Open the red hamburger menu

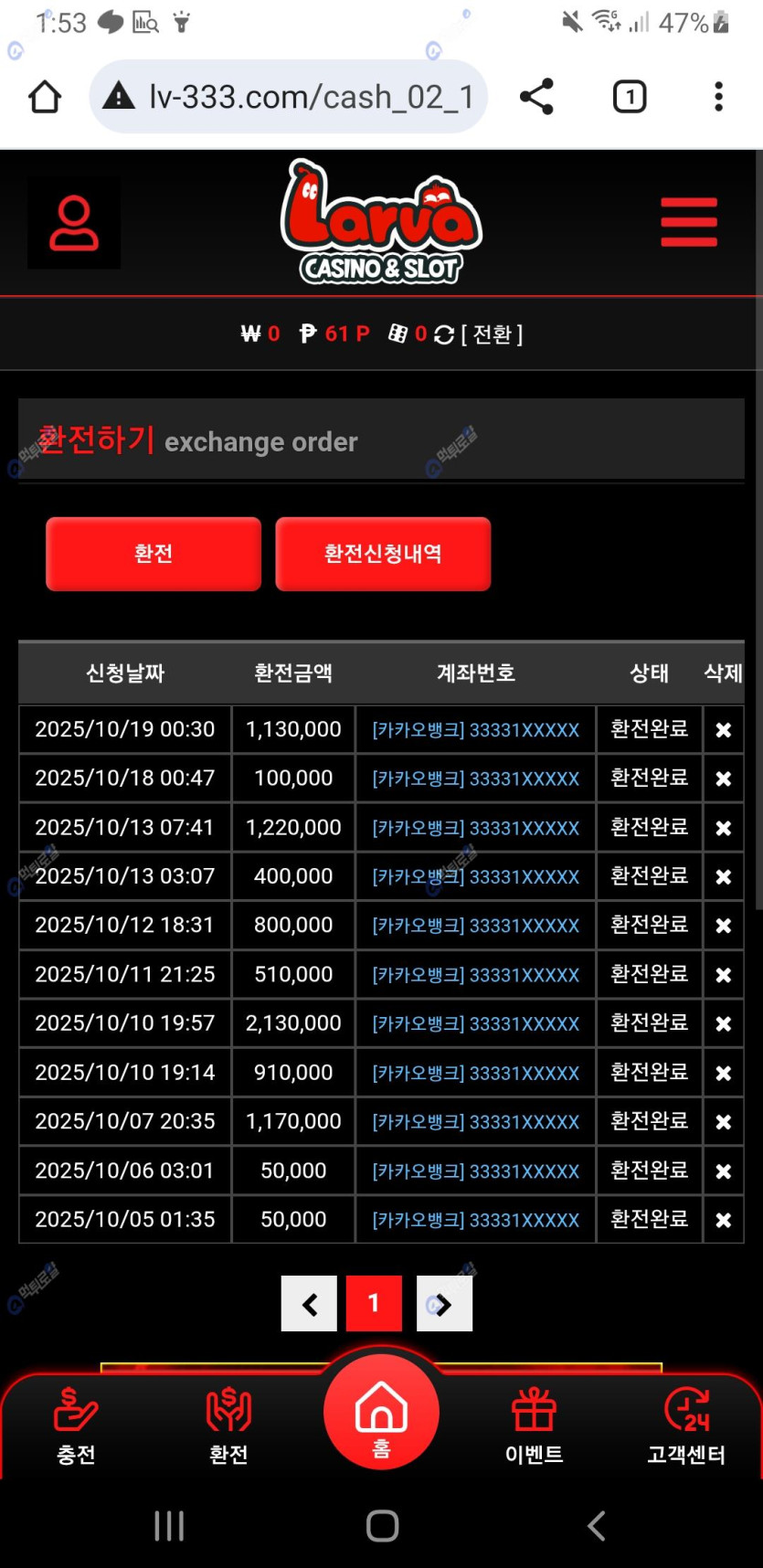689,222
